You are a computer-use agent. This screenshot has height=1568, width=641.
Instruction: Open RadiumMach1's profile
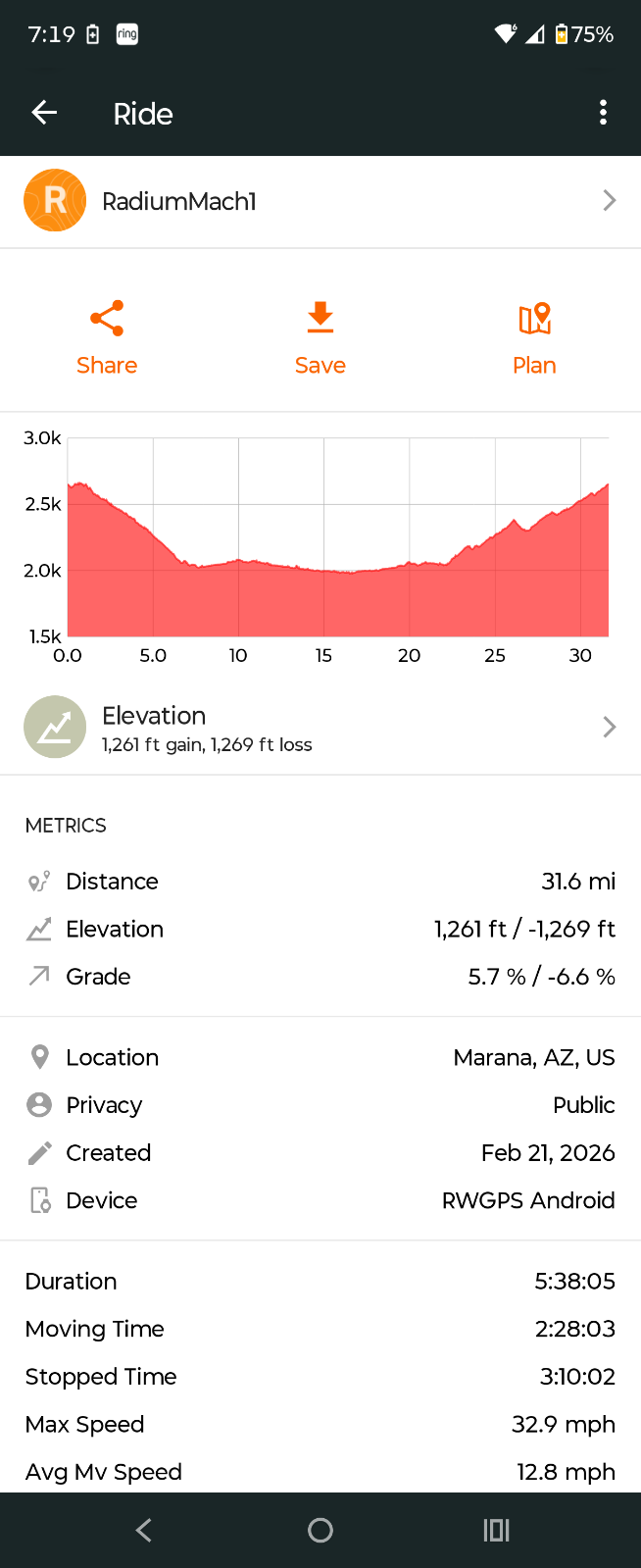point(320,201)
